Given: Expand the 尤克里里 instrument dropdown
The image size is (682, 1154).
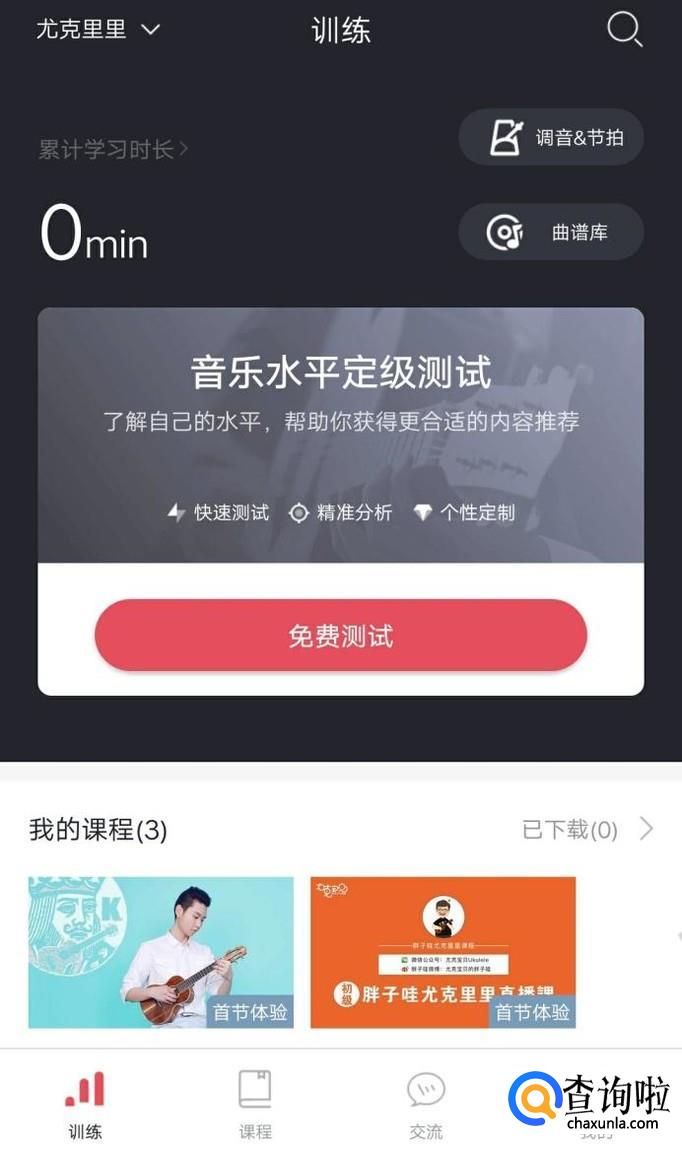Looking at the screenshot, I should click(98, 29).
